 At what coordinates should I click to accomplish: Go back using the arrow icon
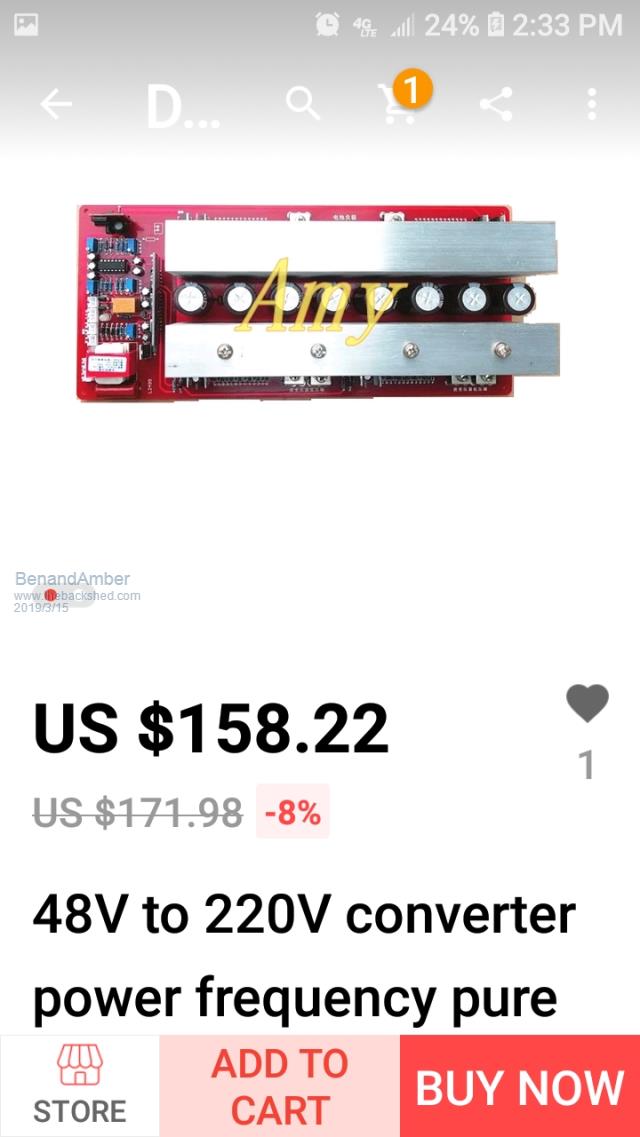[x=56, y=104]
